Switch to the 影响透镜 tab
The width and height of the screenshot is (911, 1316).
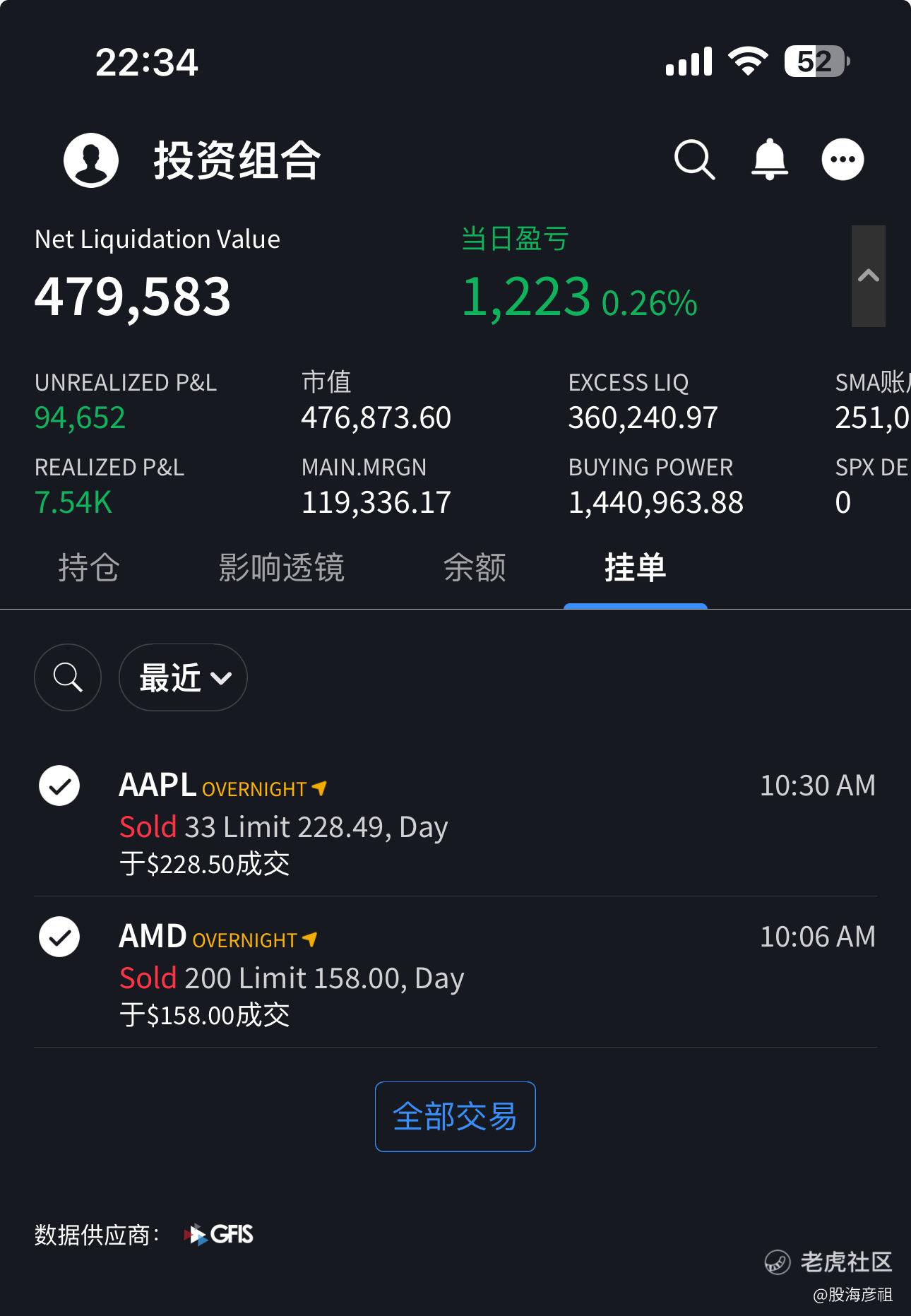281,568
